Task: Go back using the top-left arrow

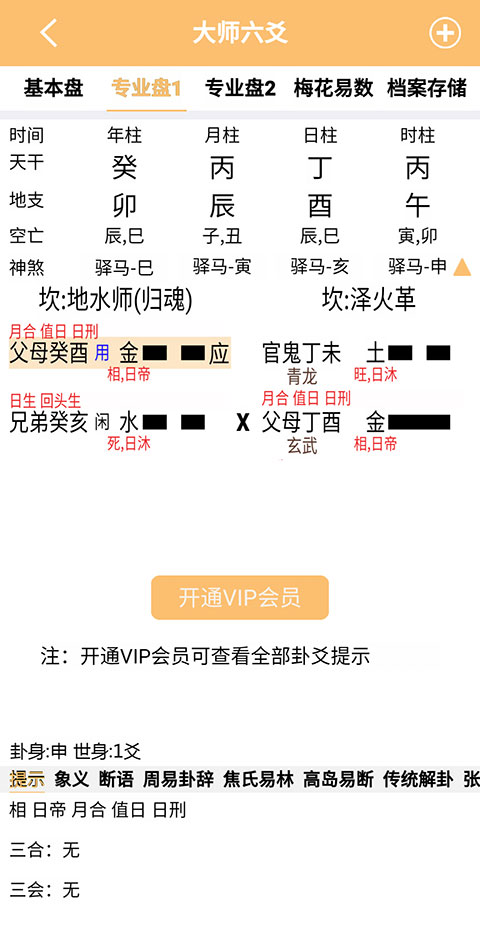Action: [x=49, y=32]
